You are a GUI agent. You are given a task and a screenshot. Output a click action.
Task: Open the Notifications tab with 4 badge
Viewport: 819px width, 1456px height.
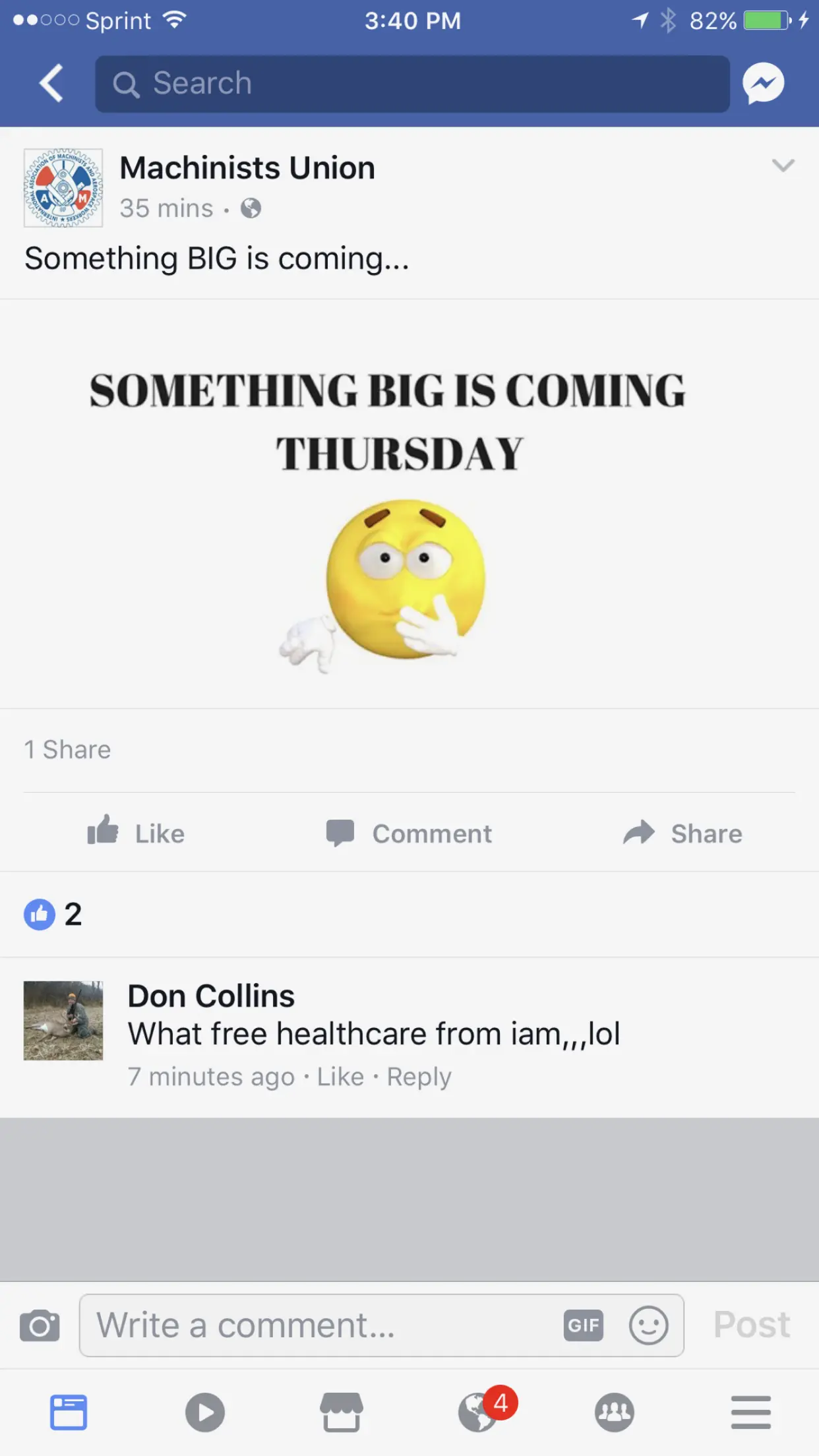(479, 1412)
